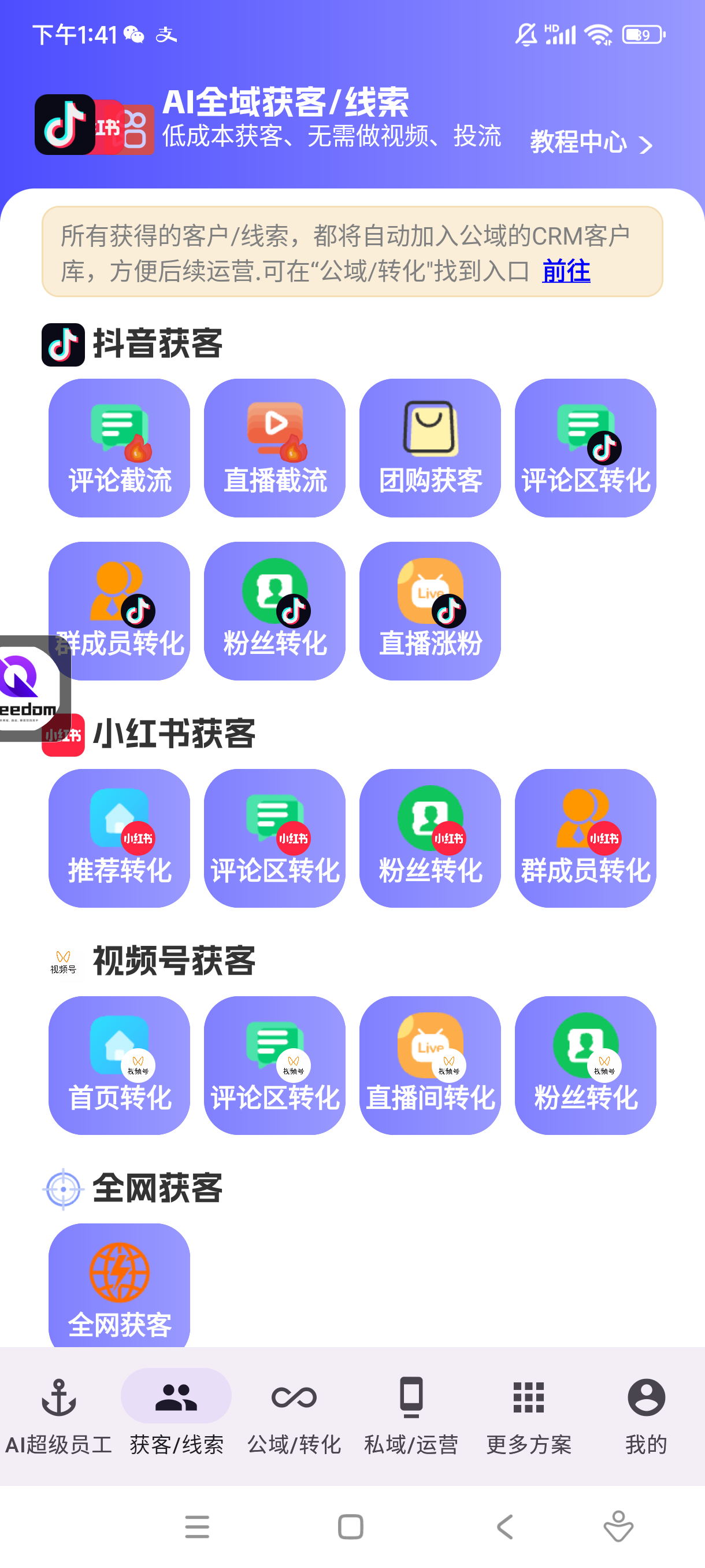The height and width of the screenshot is (1568, 705).
Task: Follow the 前往 link in the notice
Action: point(566,271)
